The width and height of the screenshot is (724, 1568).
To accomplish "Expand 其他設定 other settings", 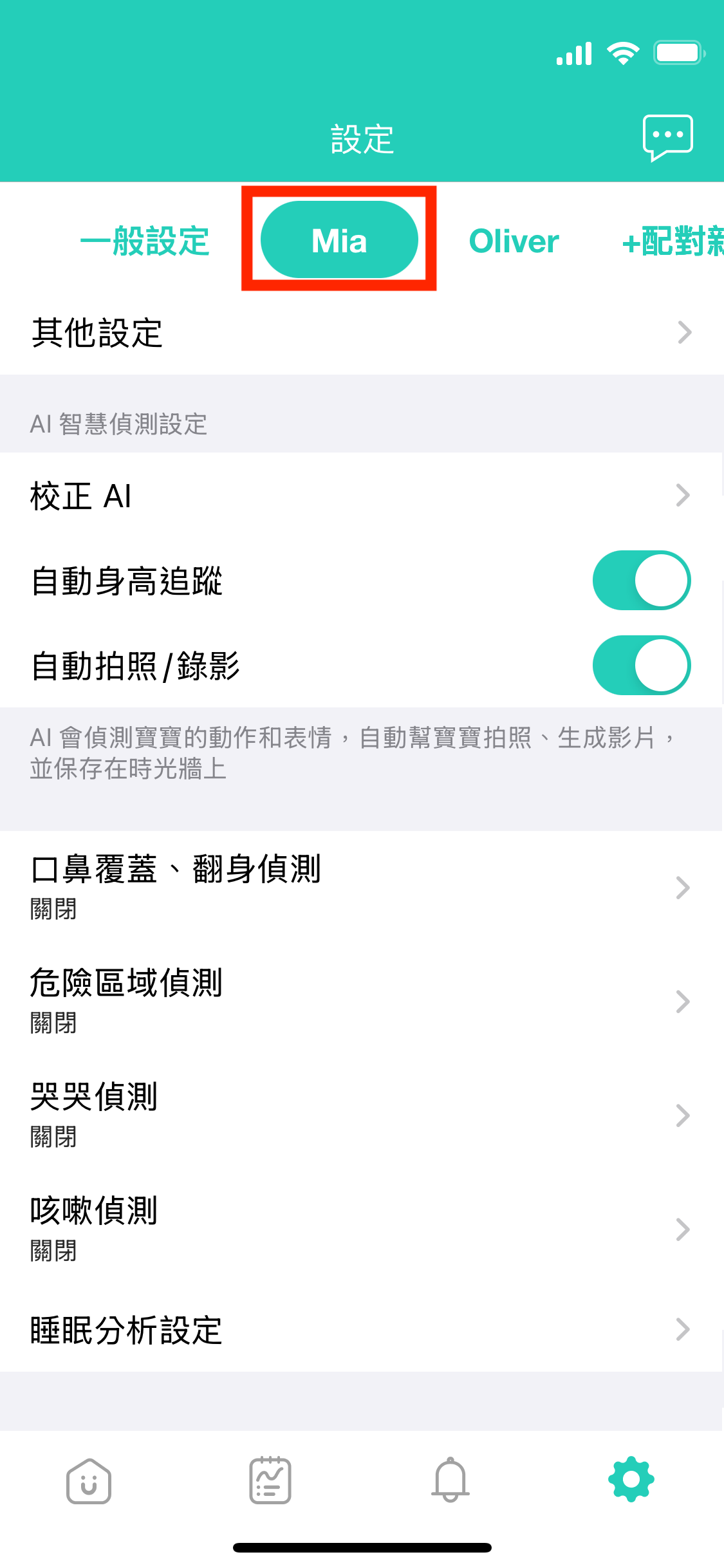I will (x=362, y=333).
